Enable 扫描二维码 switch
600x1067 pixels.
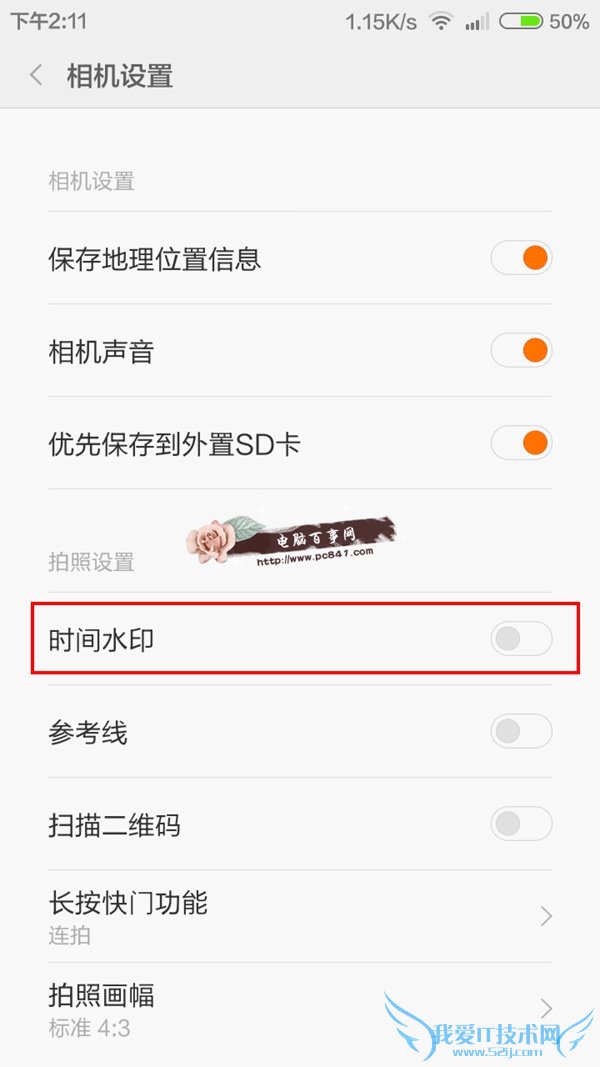tap(521, 824)
